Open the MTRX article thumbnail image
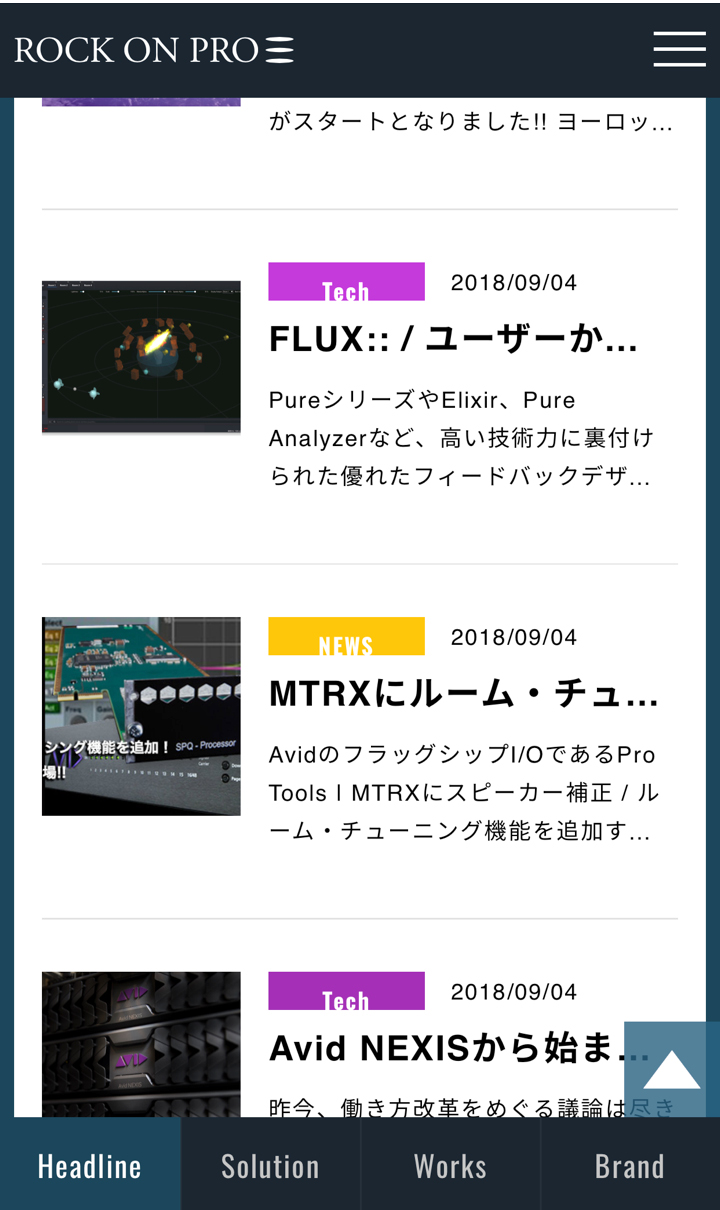This screenshot has width=720, height=1210. (x=141, y=716)
